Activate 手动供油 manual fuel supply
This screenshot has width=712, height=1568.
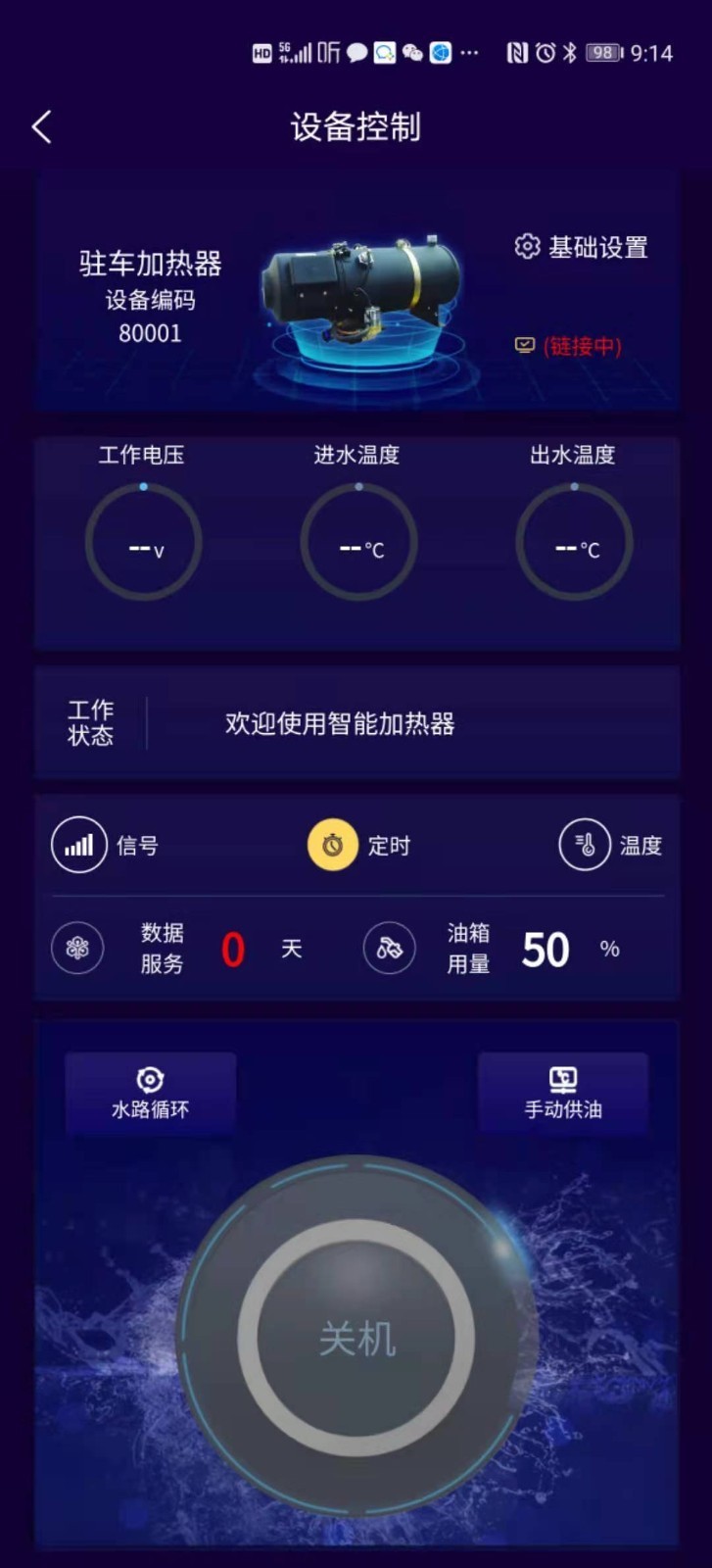[563, 1095]
